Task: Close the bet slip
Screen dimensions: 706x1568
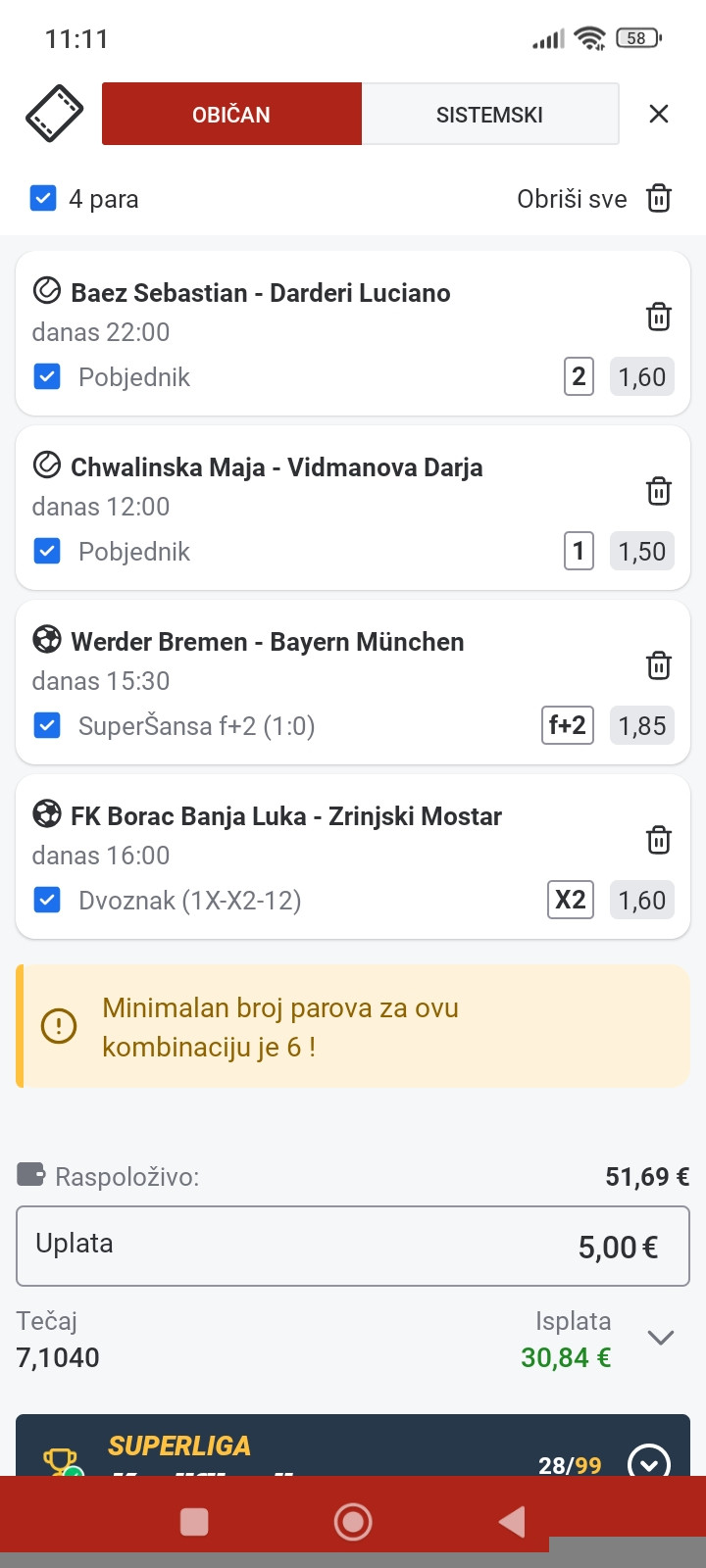Action: tap(659, 115)
